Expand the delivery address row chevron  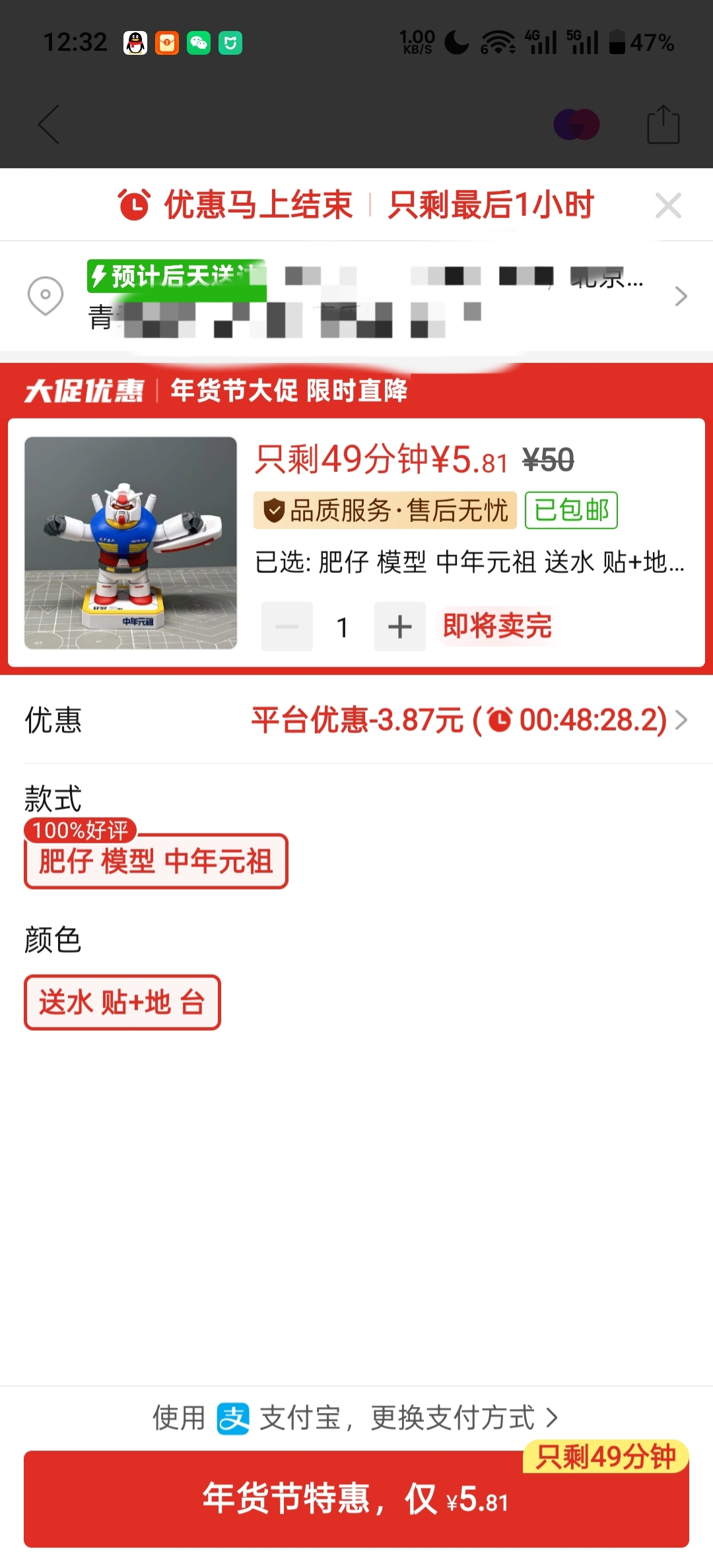[x=681, y=297]
